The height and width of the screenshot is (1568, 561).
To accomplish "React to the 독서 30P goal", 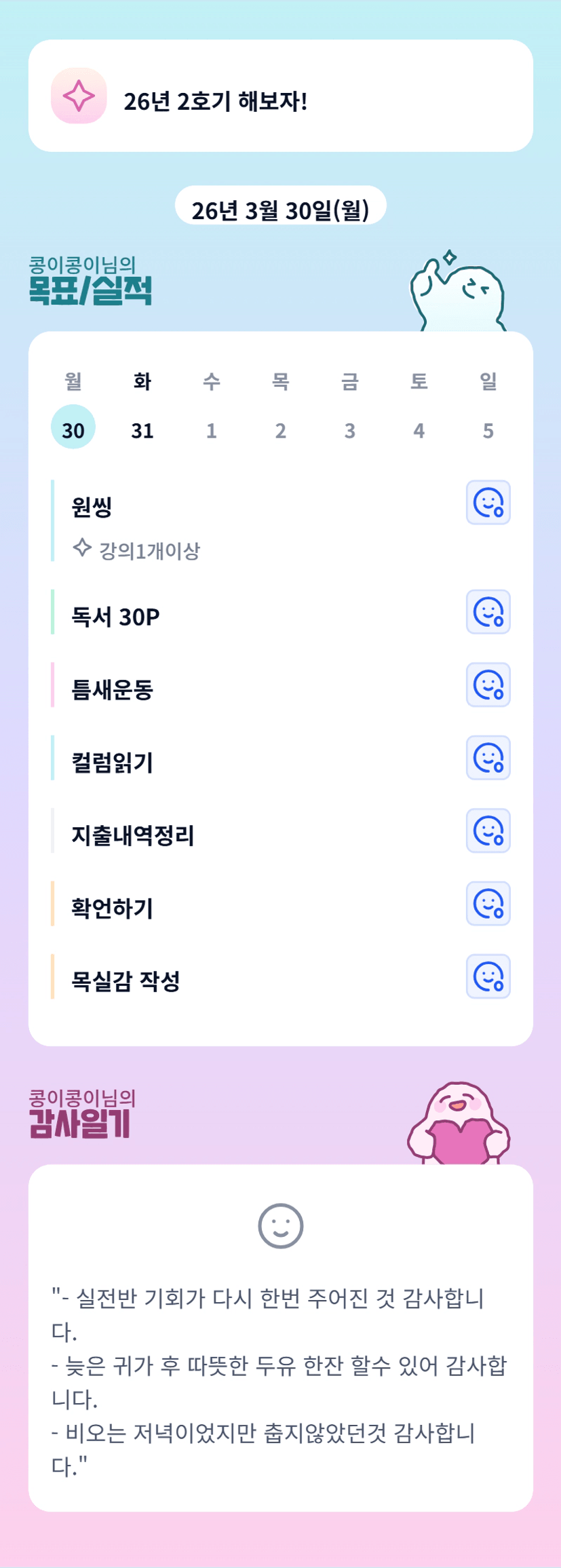I will pos(488,612).
